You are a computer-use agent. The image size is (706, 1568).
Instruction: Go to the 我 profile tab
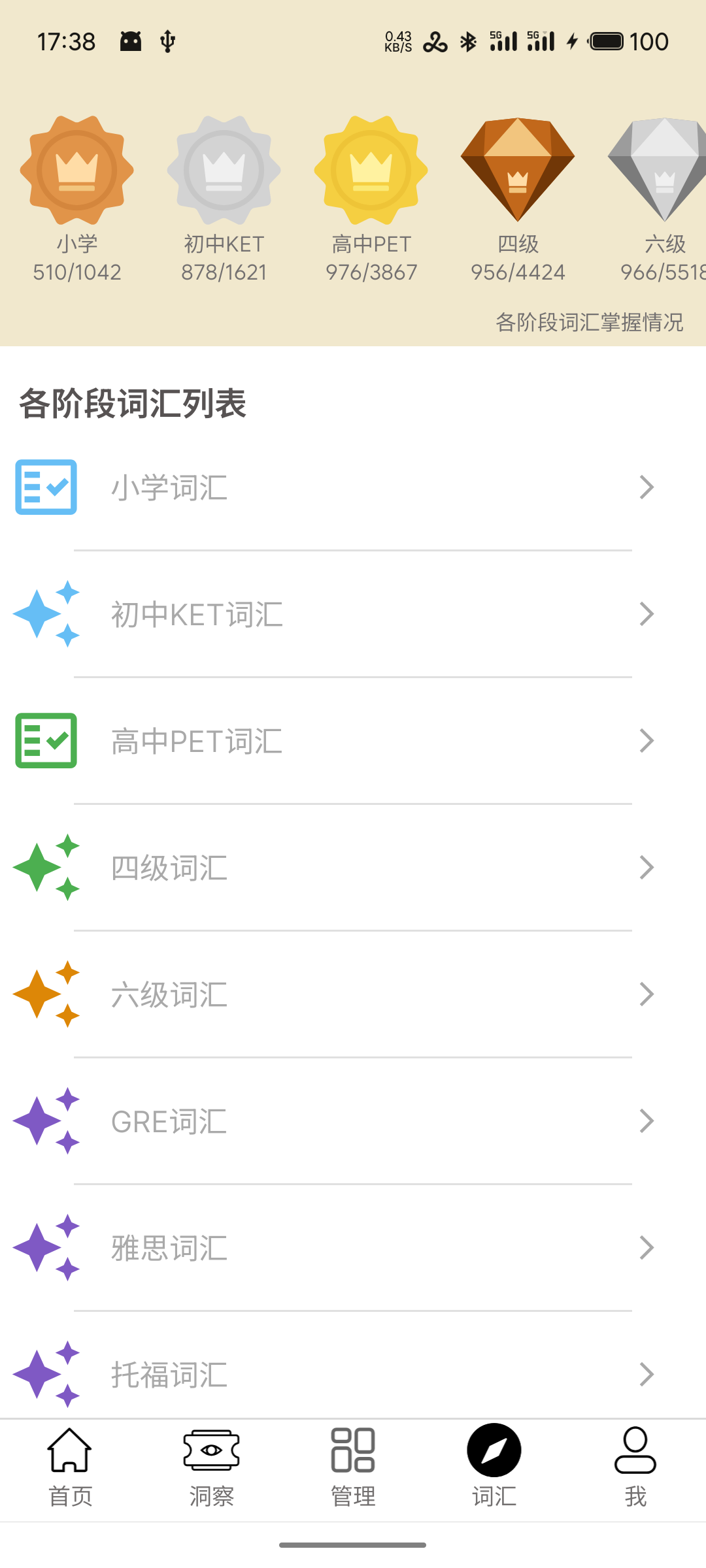point(635,1467)
